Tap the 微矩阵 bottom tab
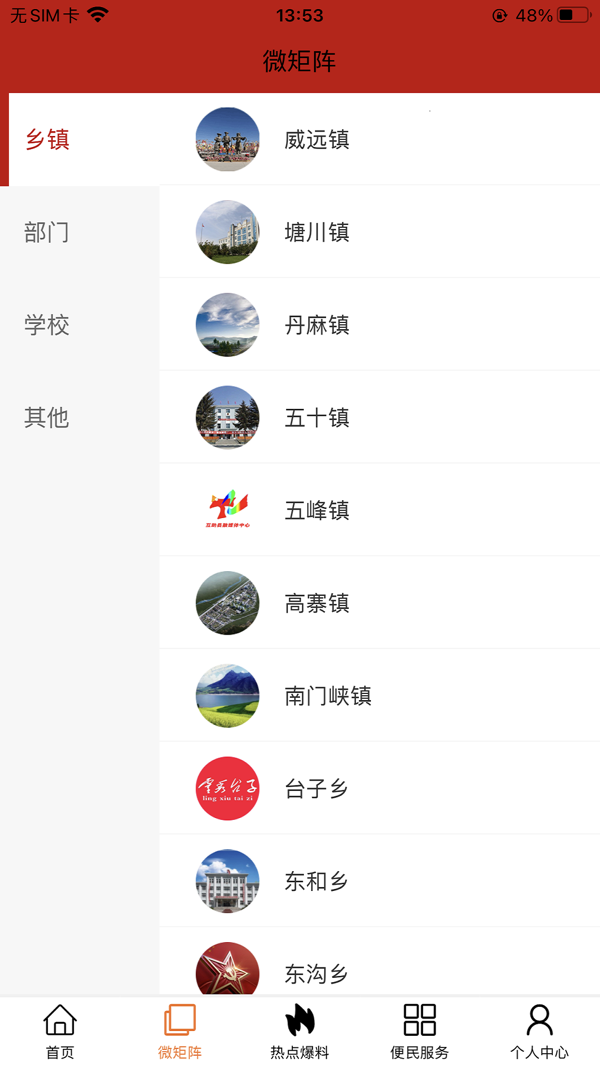The width and height of the screenshot is (600, 1067). pos(180,1031)
